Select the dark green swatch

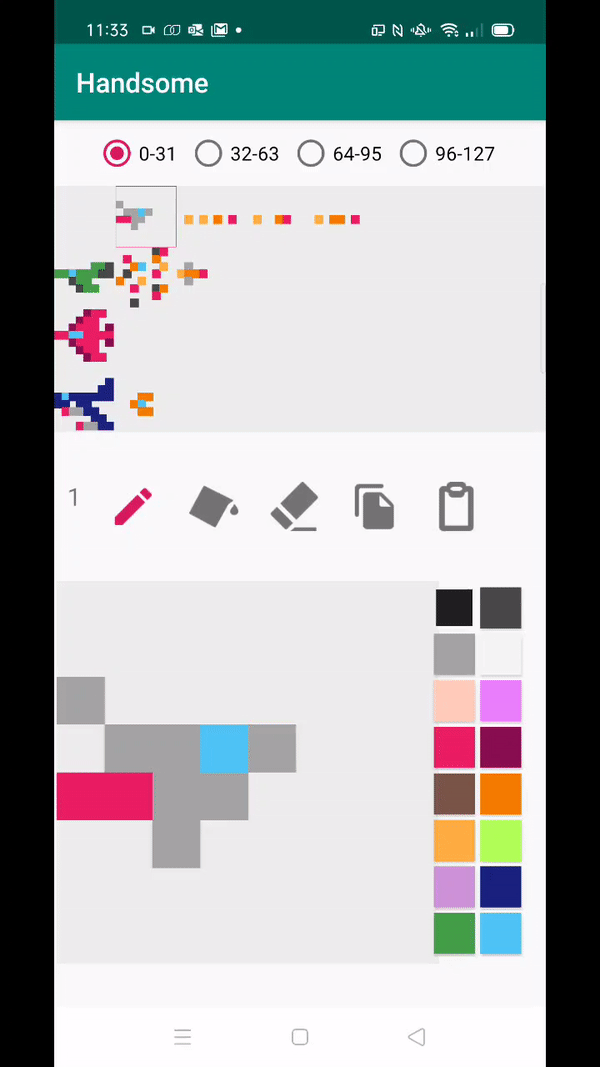click(454, 934)
